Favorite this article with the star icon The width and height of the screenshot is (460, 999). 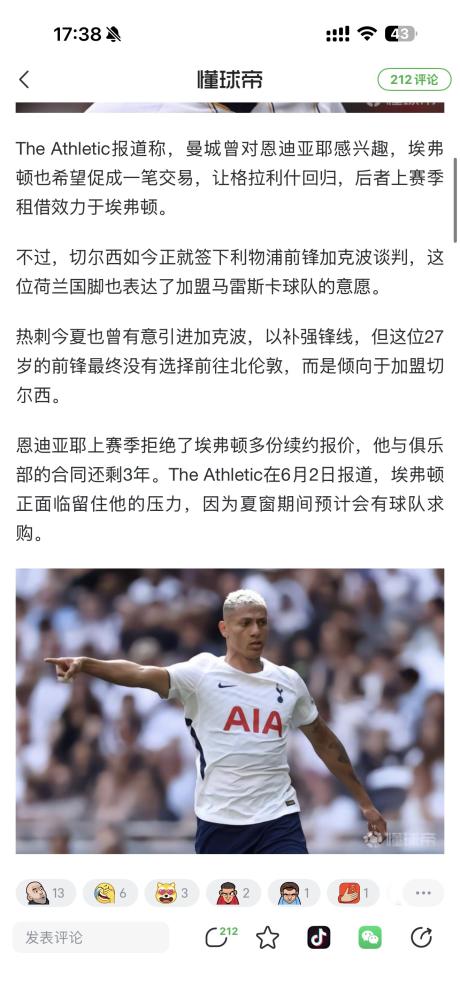click(x=268, y=937)
